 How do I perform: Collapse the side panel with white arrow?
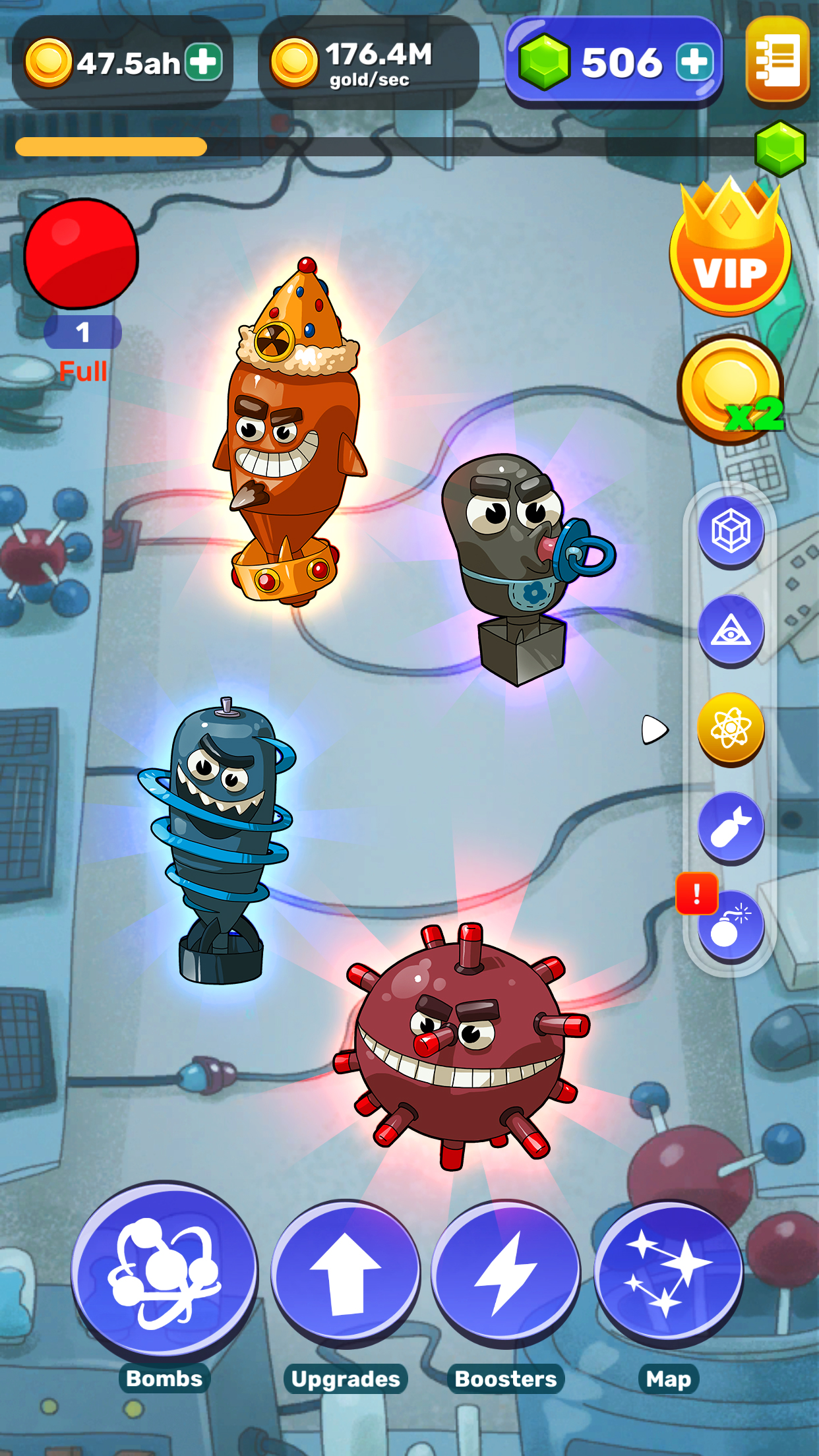pos(654,729)
